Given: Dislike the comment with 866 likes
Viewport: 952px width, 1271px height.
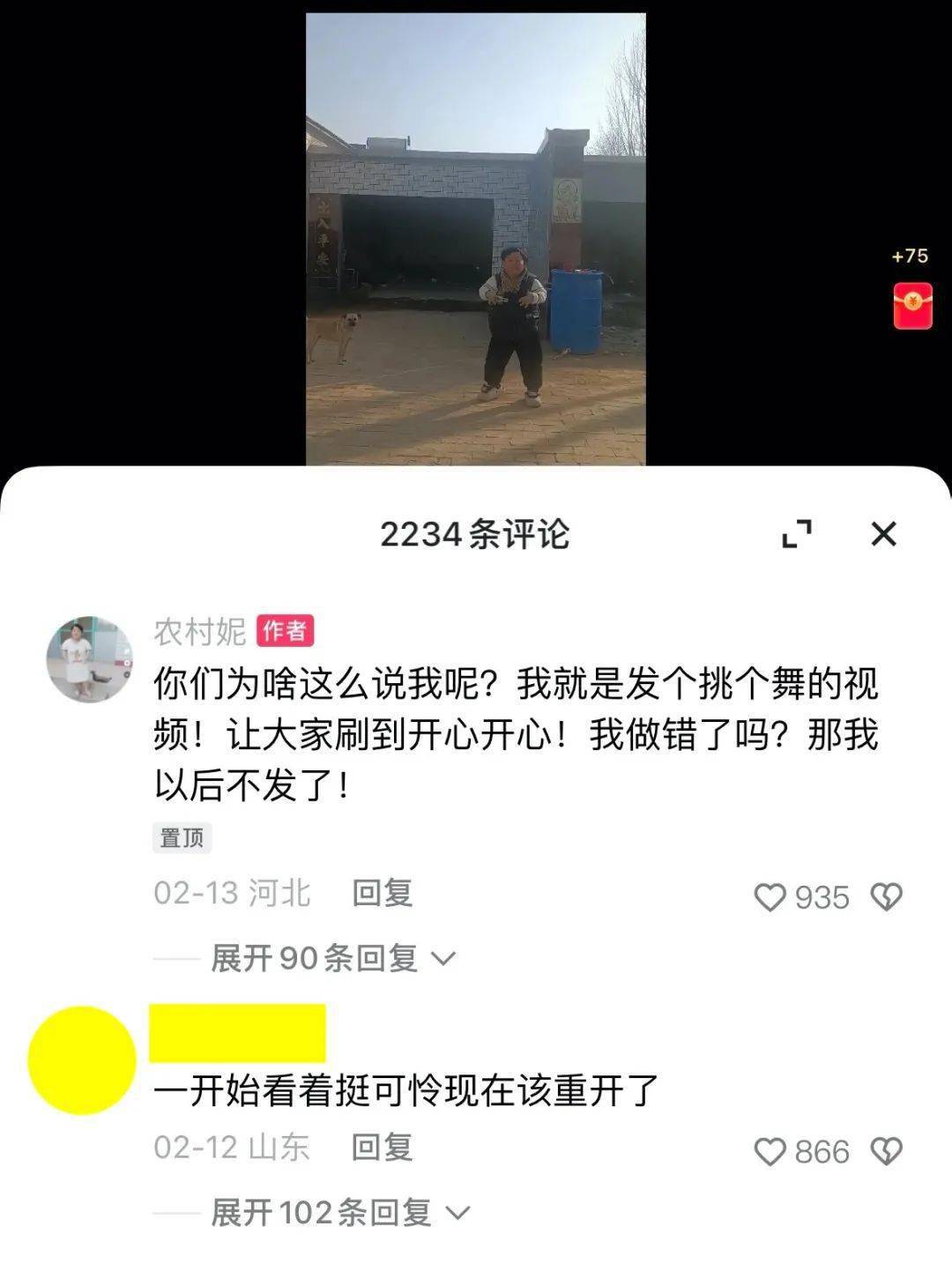Looking at the screenshot, I should [886, 1152].
